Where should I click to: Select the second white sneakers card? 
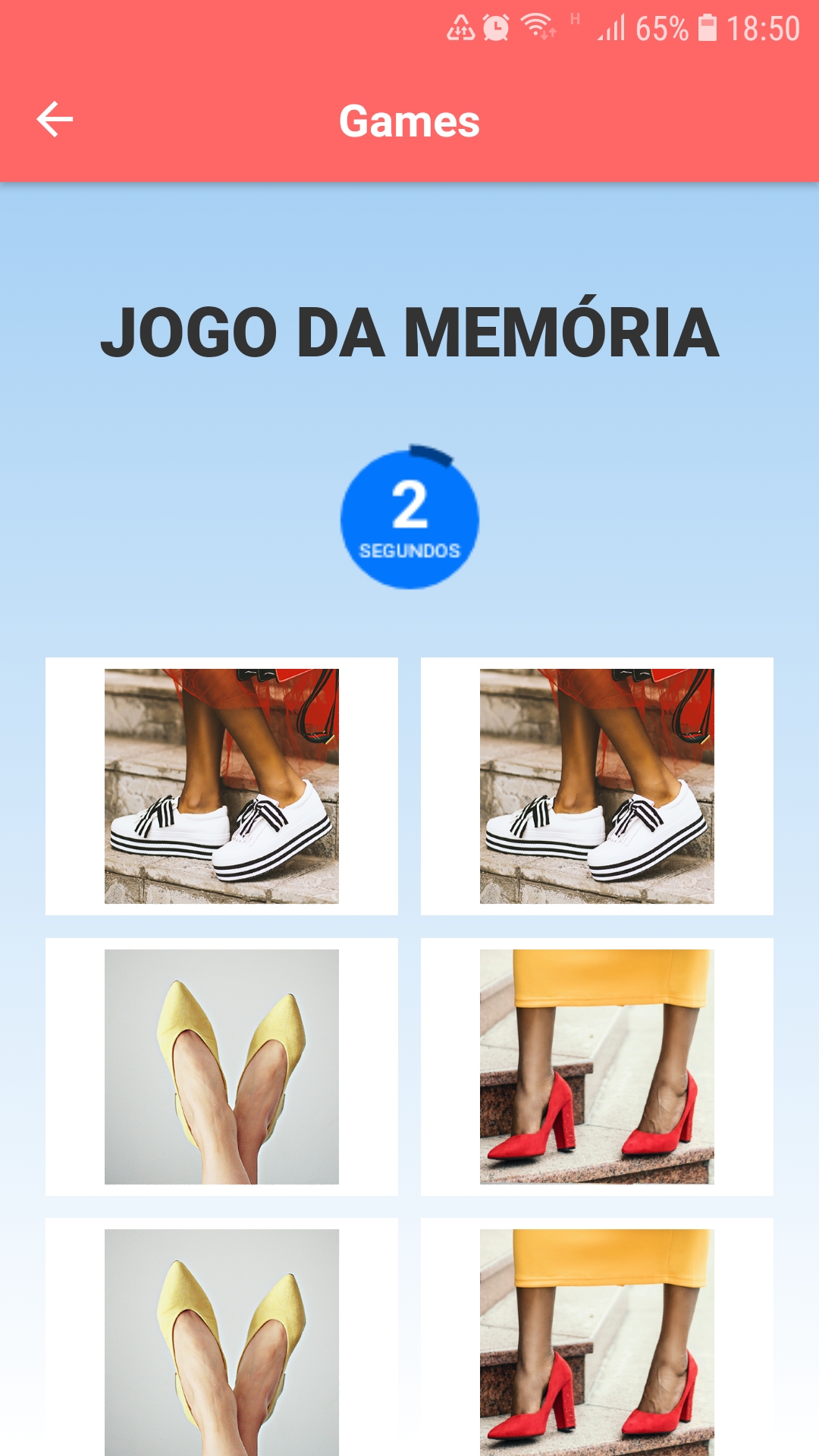pos(597,786)
